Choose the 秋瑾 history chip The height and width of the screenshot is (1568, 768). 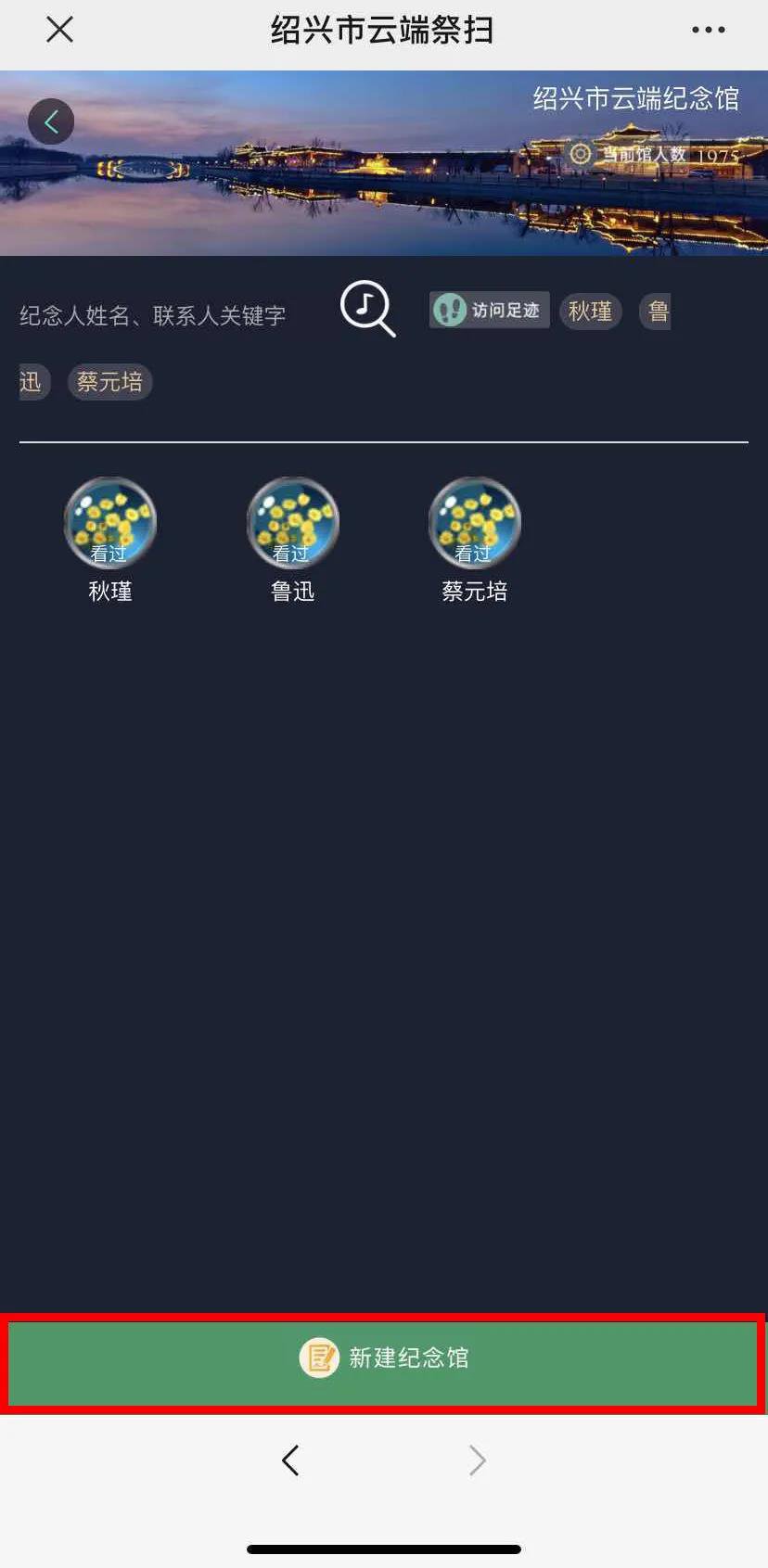[590, 311]
